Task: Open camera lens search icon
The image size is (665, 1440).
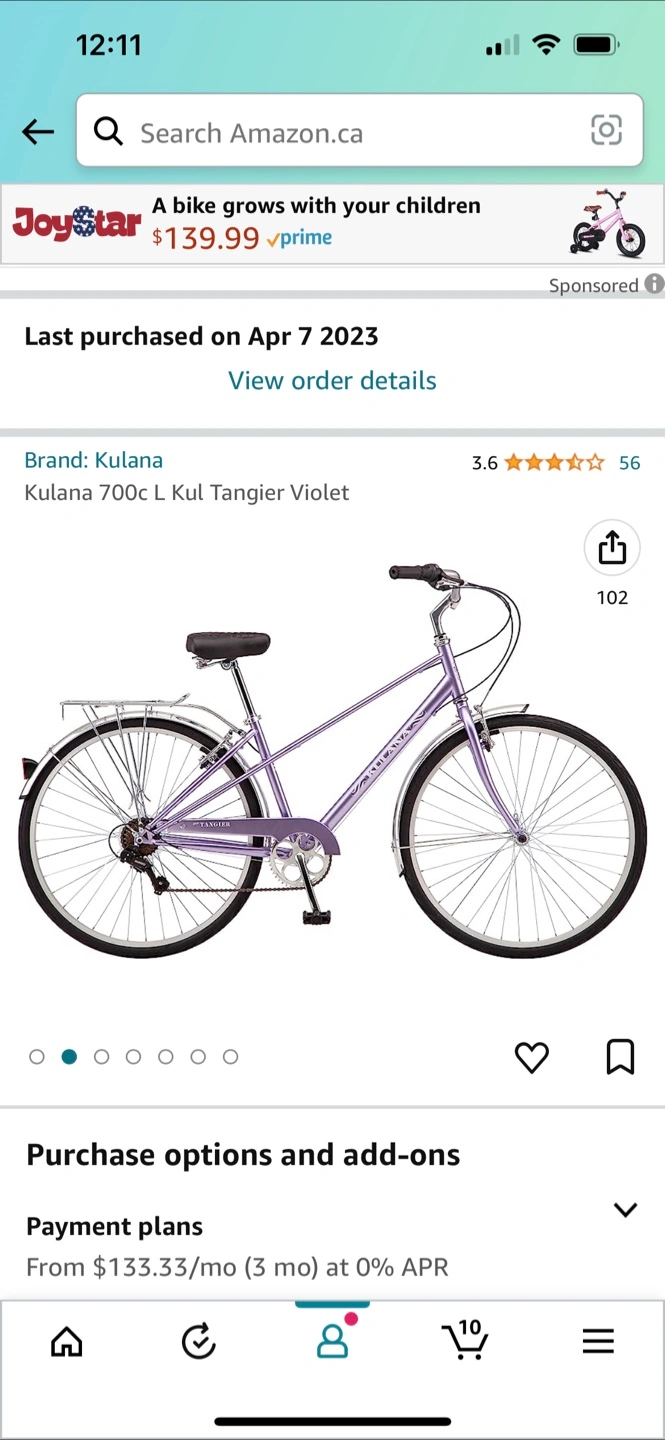Action: tap(606, 130)
